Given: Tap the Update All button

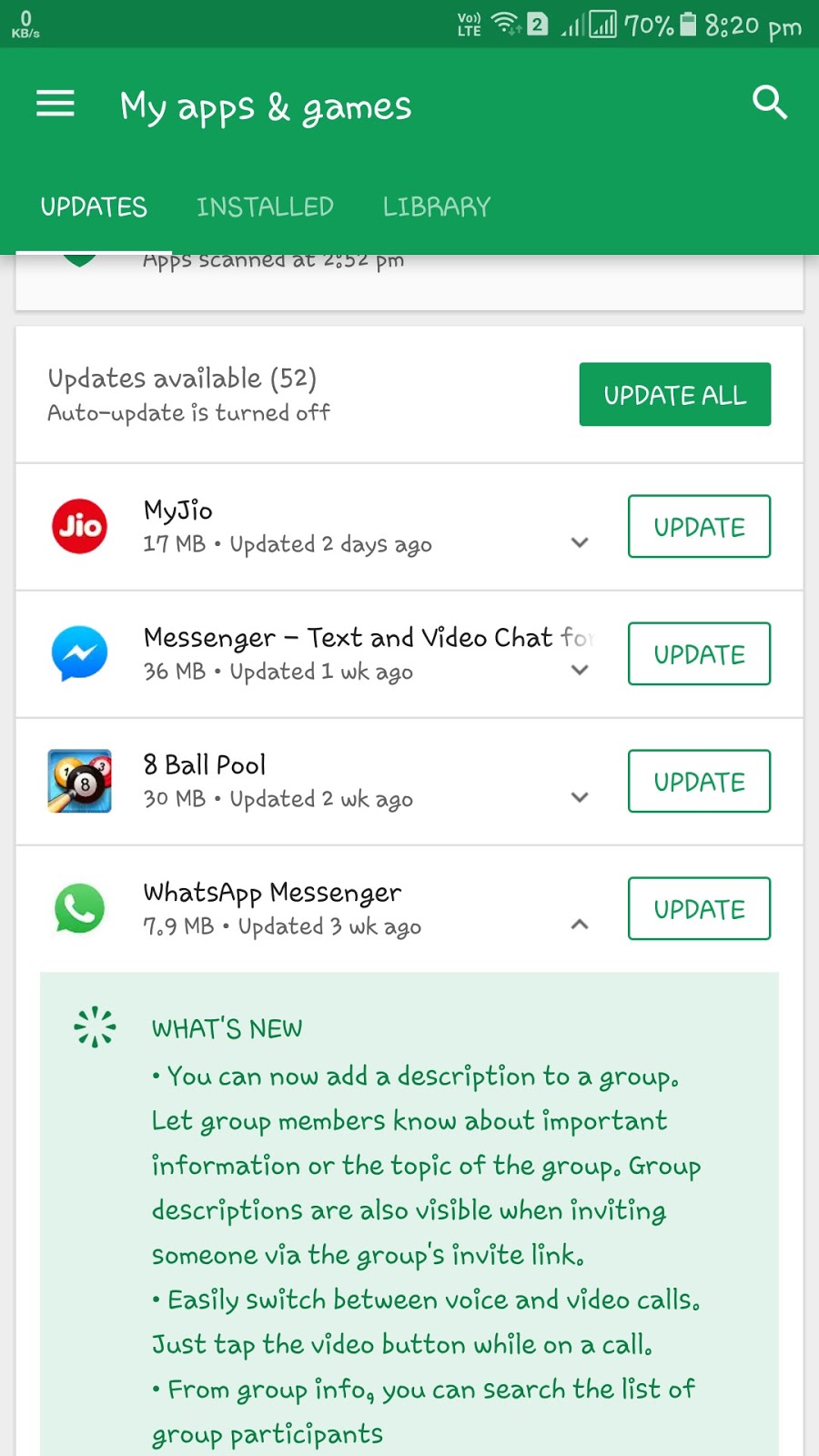Looking at the screenshot, I should click(x=674, y=395).
